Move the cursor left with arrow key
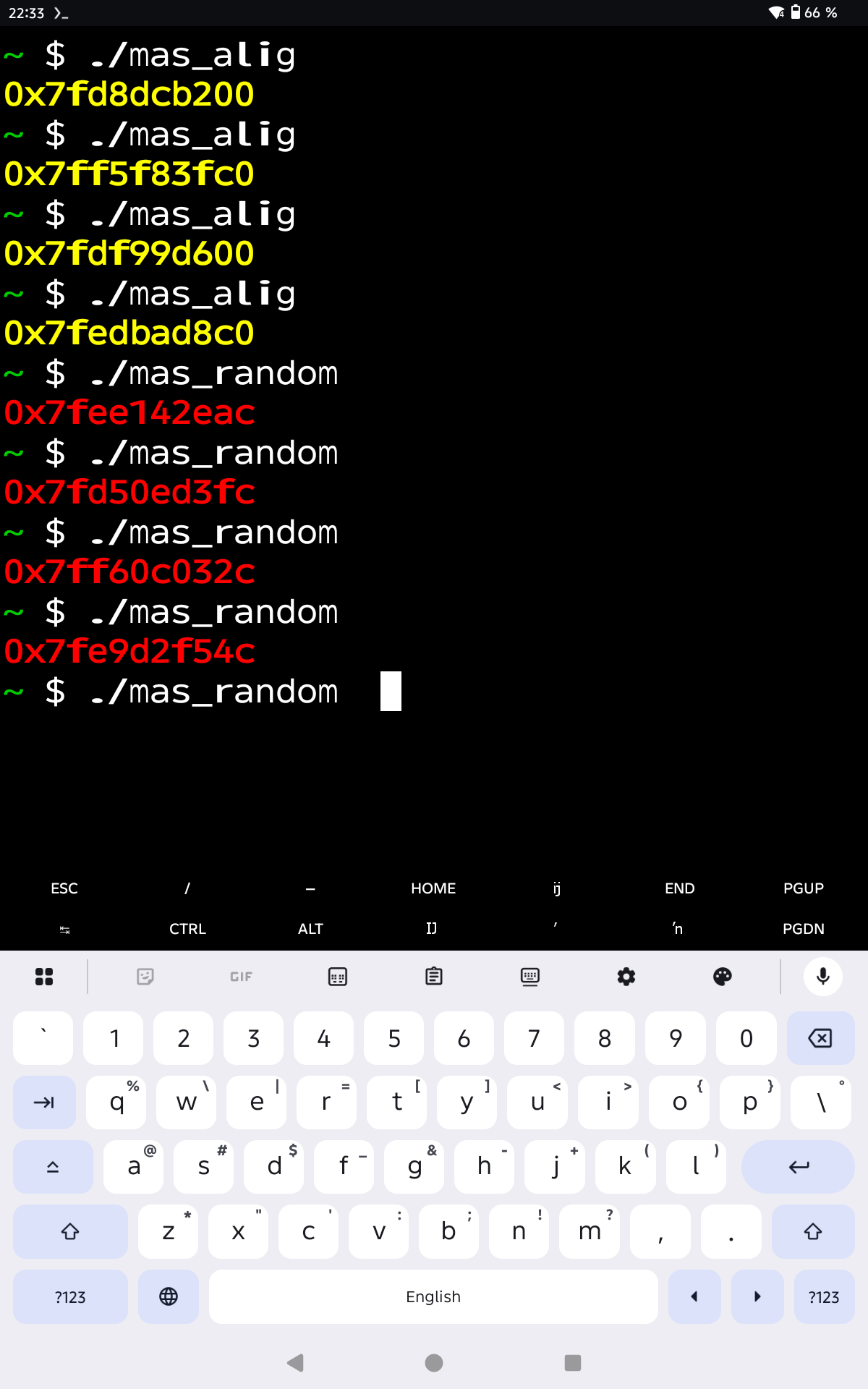 click(x=694, y=1296)
